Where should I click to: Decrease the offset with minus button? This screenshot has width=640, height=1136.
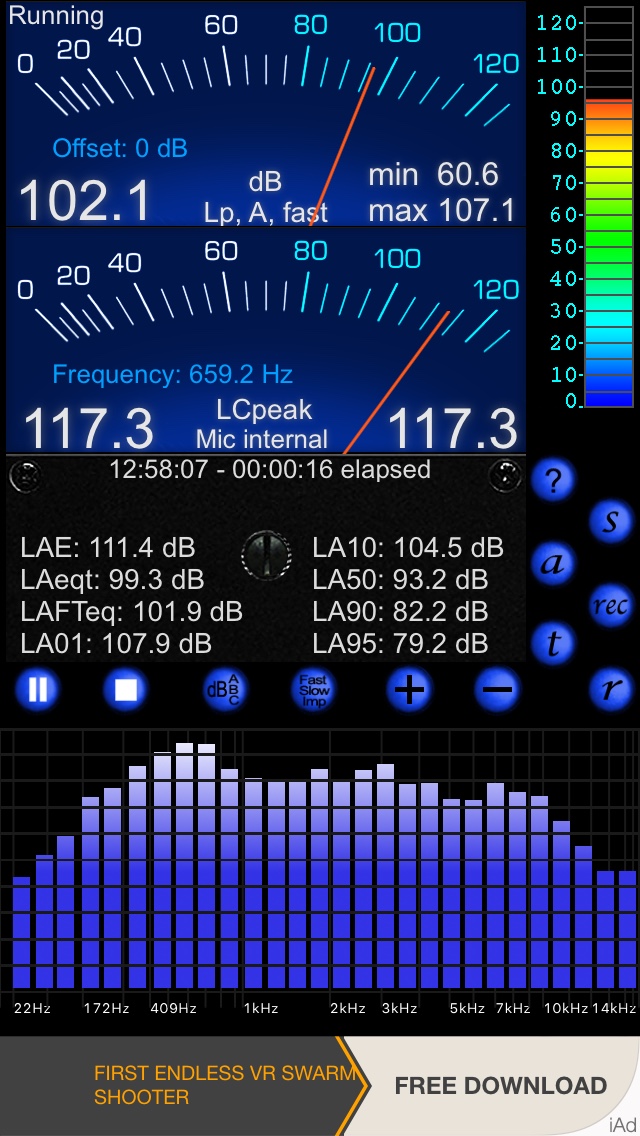(x=497, y=688)
